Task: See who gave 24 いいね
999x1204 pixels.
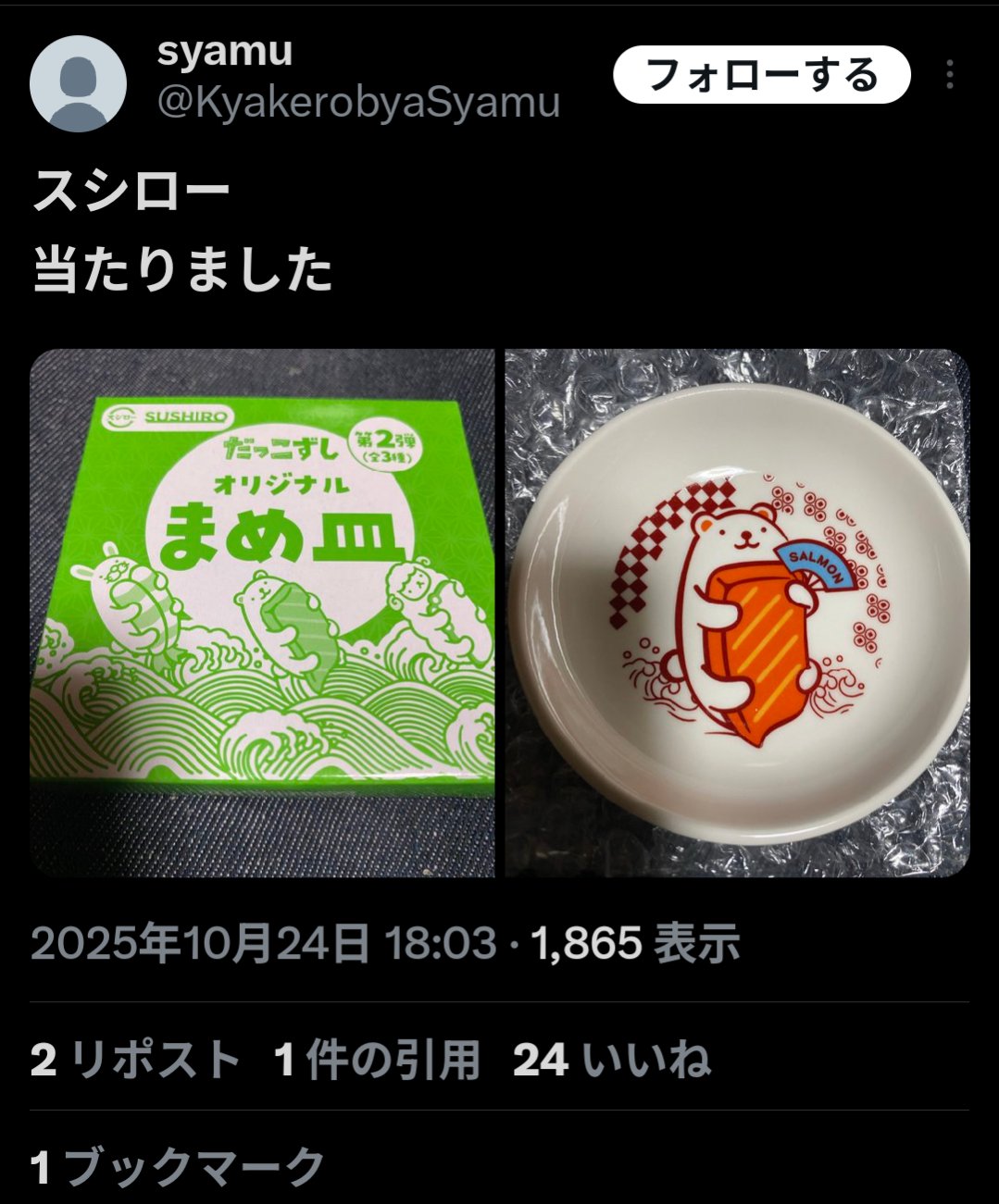Action: pos(611,1060)
